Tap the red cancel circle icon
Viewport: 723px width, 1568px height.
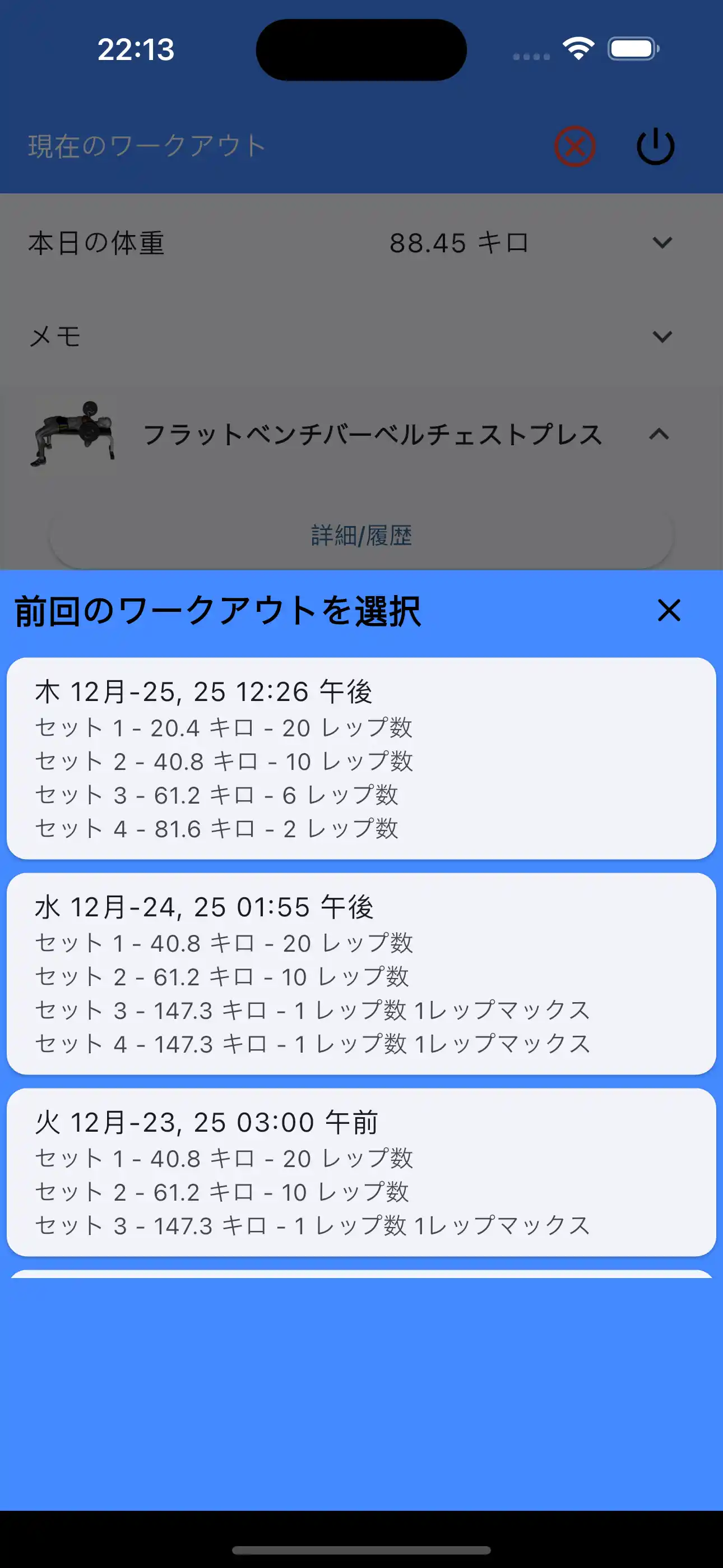(x=574, y=145)
